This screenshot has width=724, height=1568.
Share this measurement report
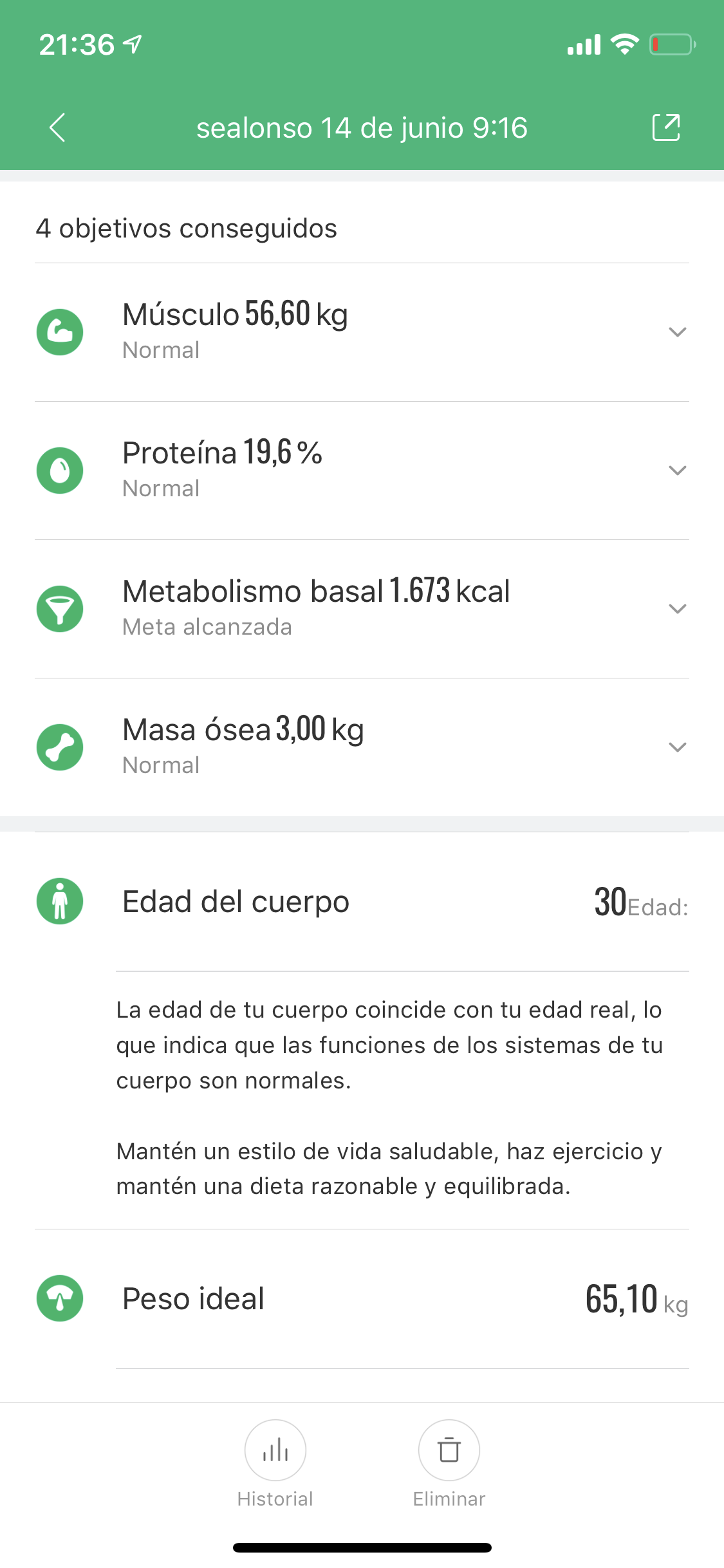point(666,127)
